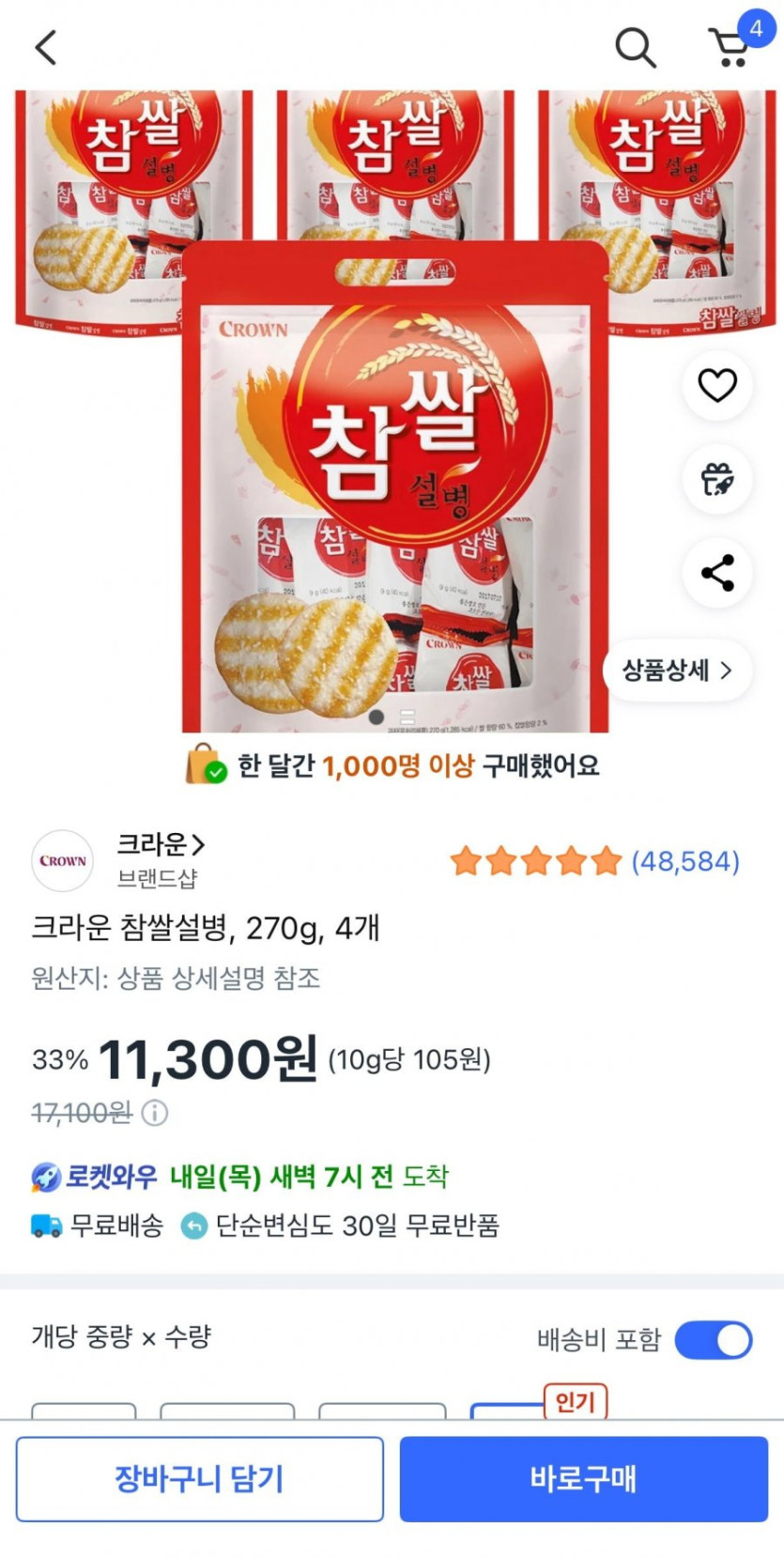Go back using the top arrow

tap(46, 47)
